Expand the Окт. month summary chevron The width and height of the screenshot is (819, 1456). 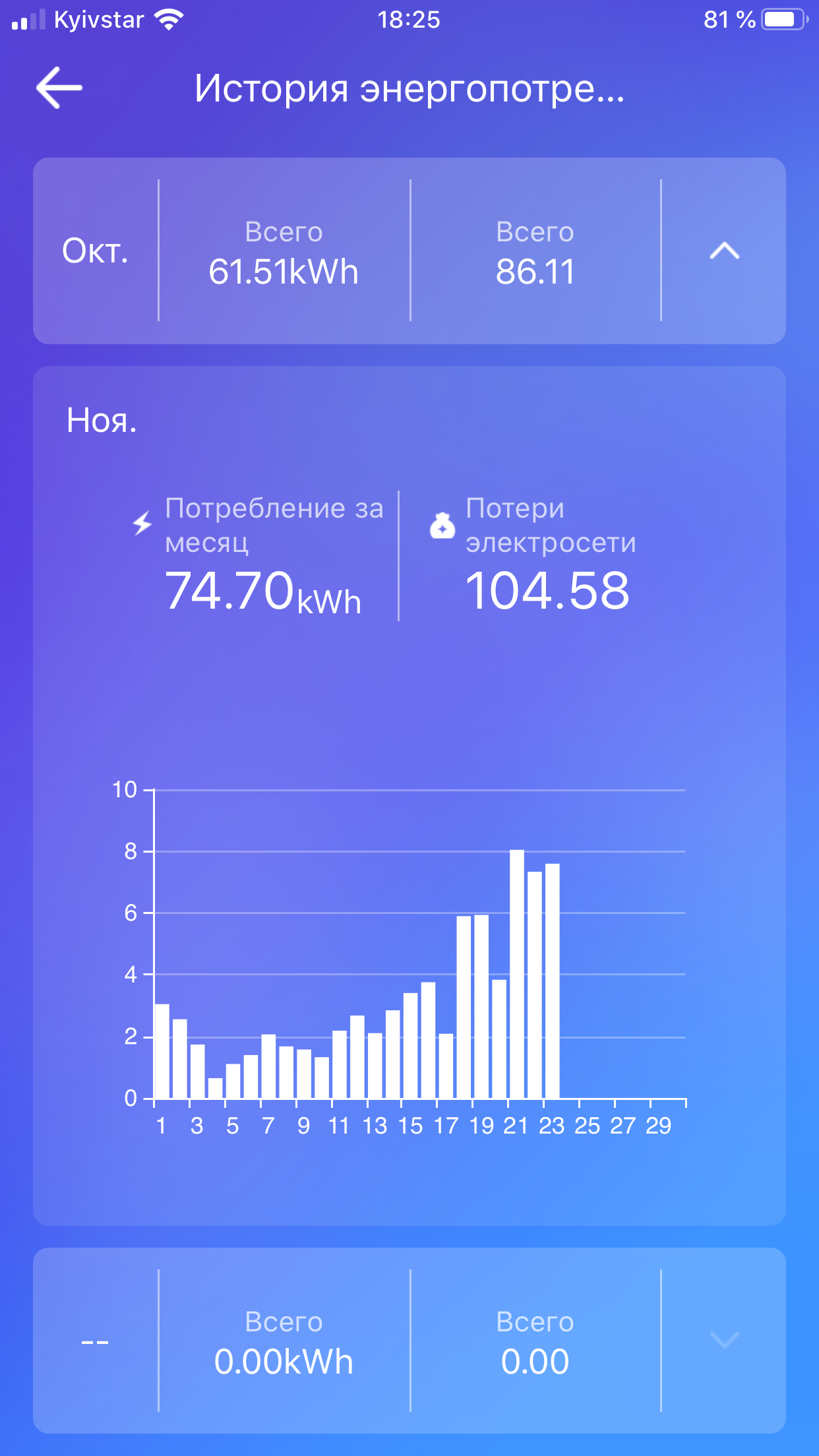tap(724, 251)
